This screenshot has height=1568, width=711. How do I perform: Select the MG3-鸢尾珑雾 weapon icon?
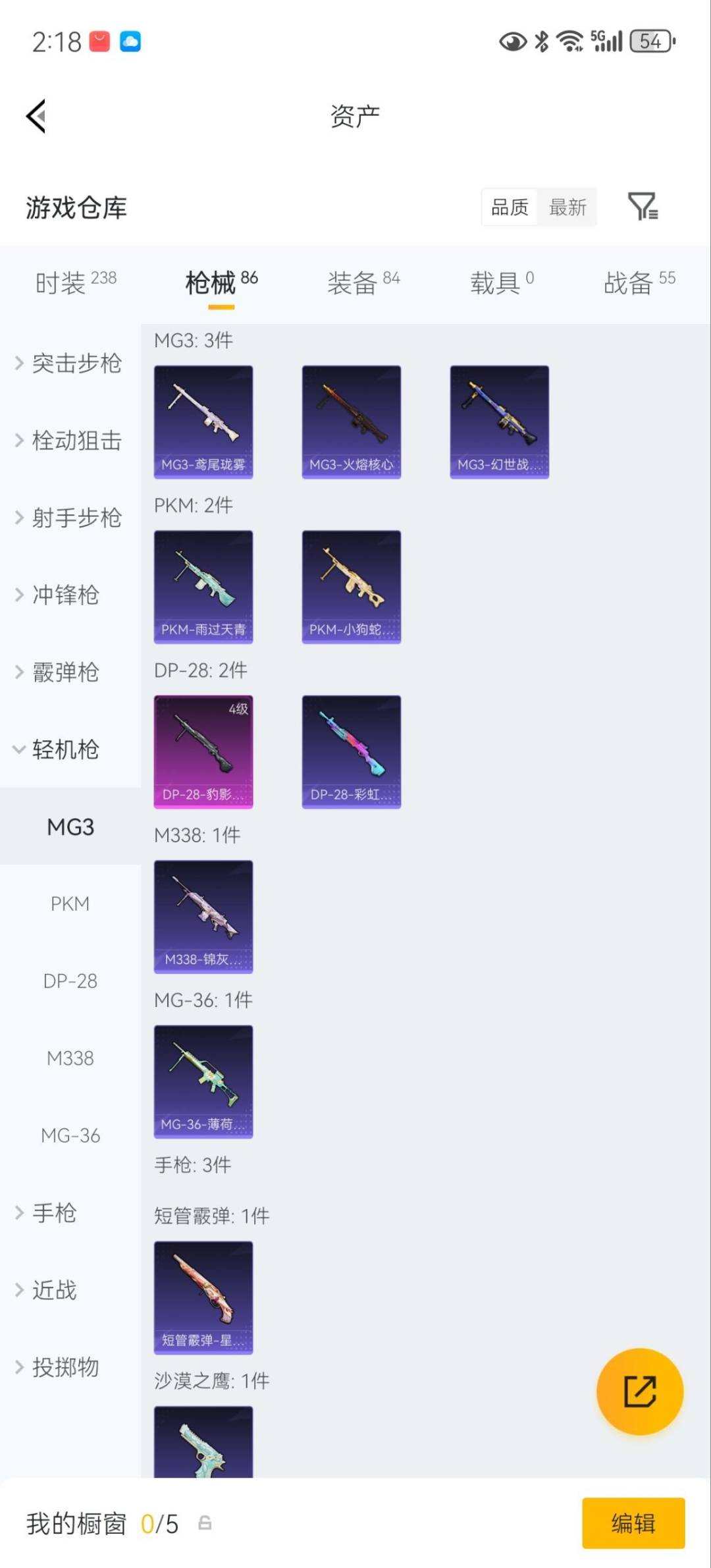point(203,421)
